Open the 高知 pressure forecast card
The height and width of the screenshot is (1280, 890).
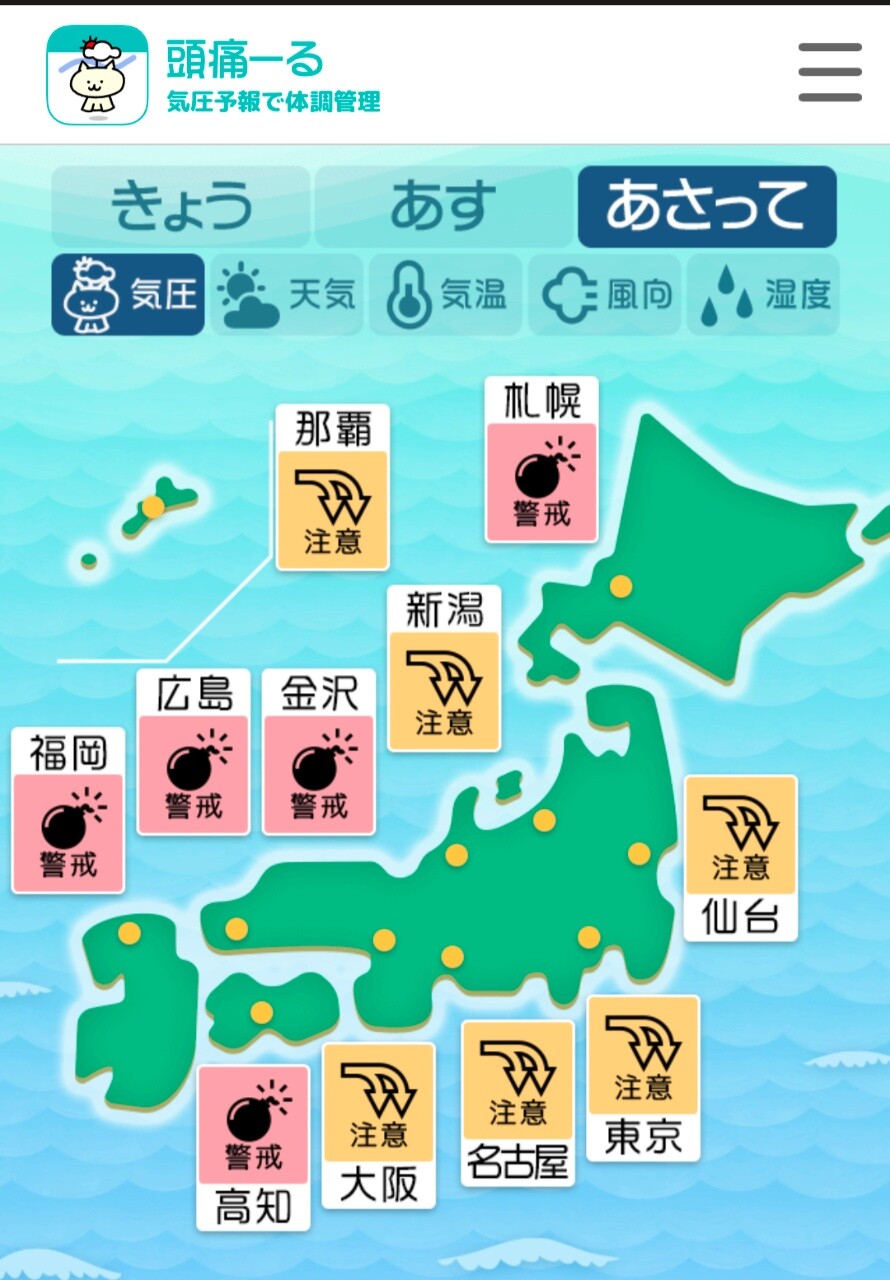(254, 1147)
